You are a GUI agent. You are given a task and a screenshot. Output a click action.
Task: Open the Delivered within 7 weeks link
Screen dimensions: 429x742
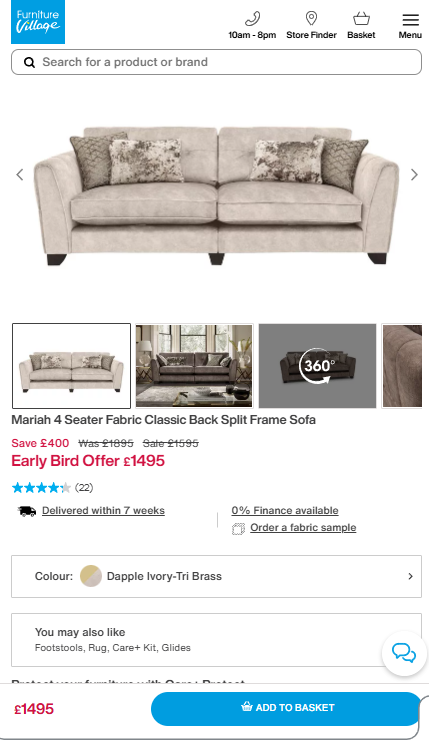click(x=103, y=511)
